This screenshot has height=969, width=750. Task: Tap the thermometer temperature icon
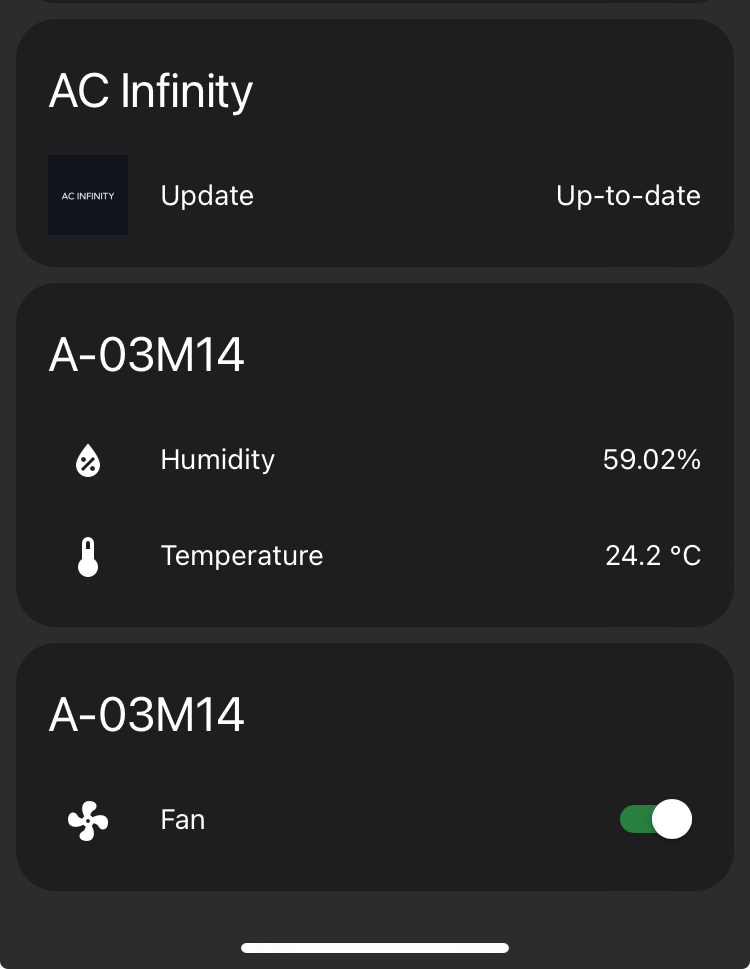87,556
